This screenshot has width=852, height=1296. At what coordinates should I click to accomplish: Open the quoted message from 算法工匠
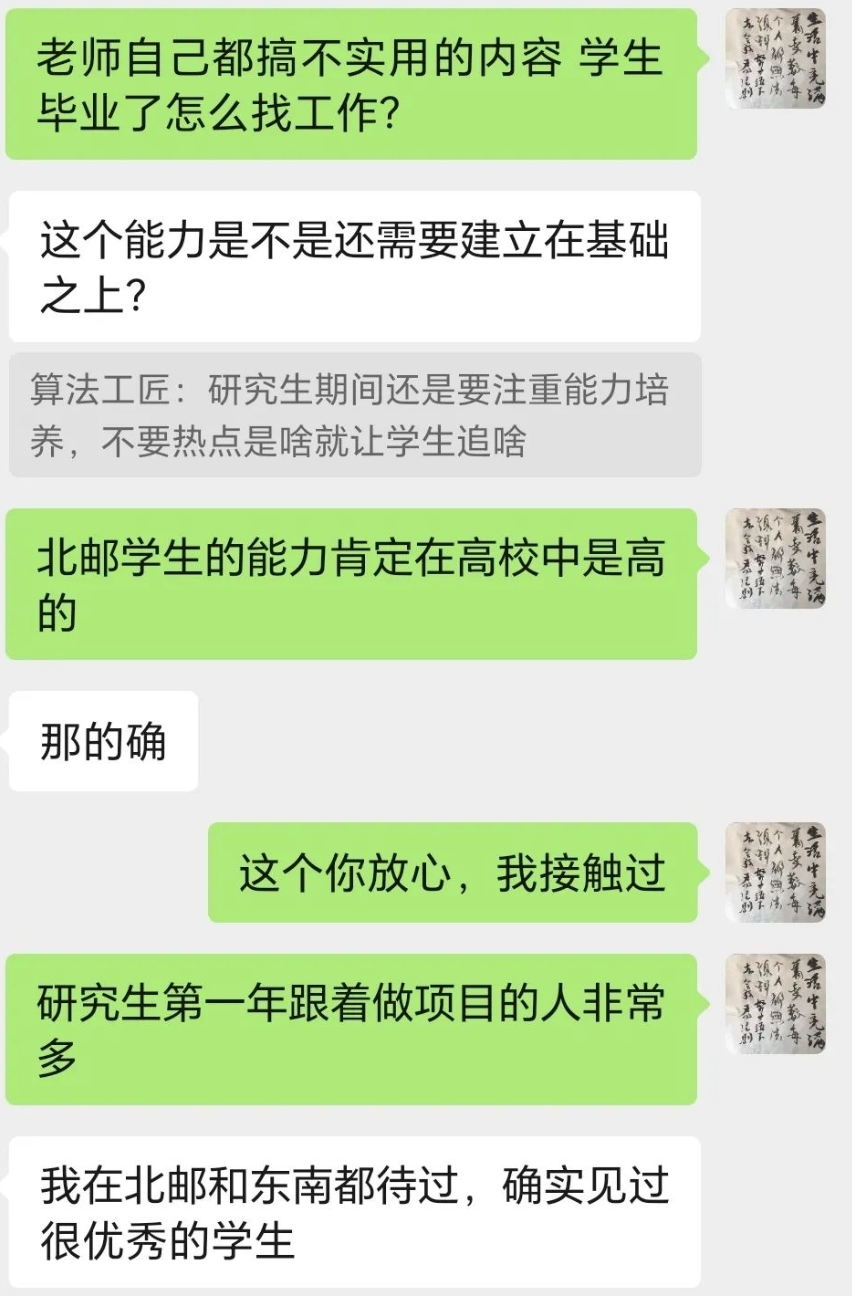pos(355,415)
